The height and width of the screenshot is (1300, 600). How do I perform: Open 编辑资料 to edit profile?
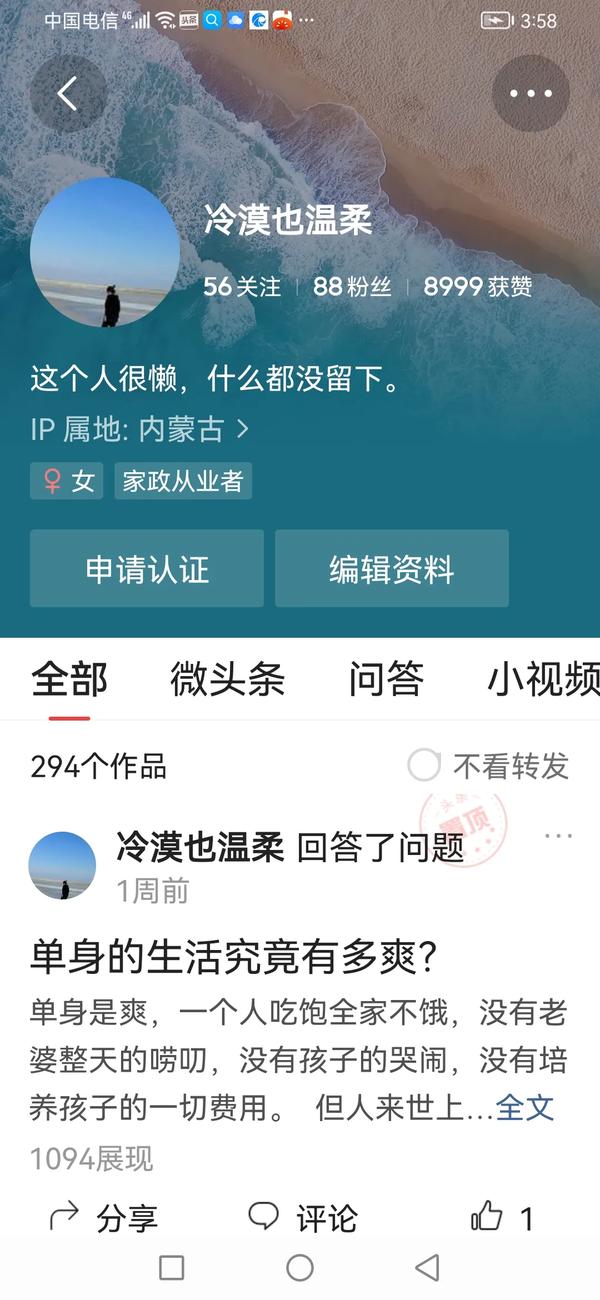391,569
